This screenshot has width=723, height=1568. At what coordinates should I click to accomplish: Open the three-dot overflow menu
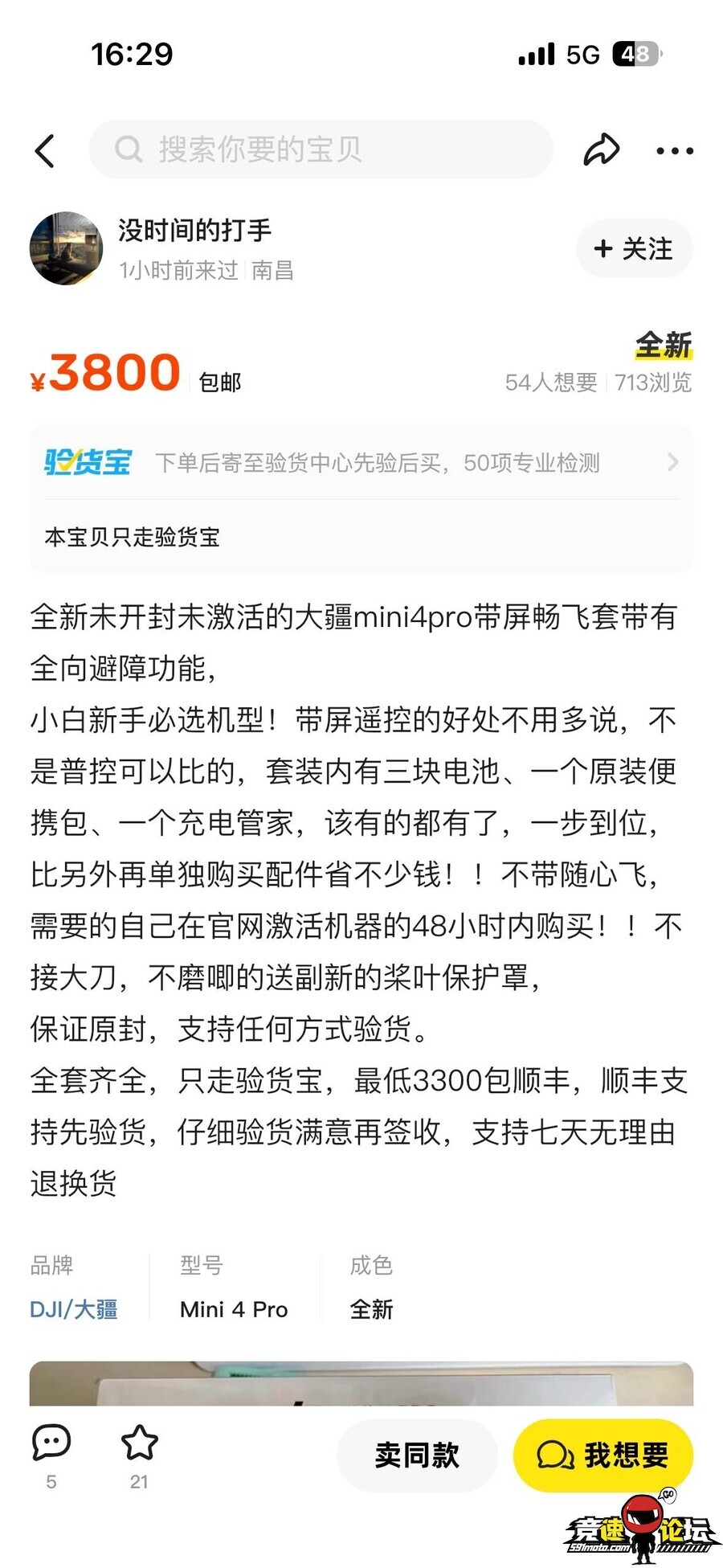point(675,150)
